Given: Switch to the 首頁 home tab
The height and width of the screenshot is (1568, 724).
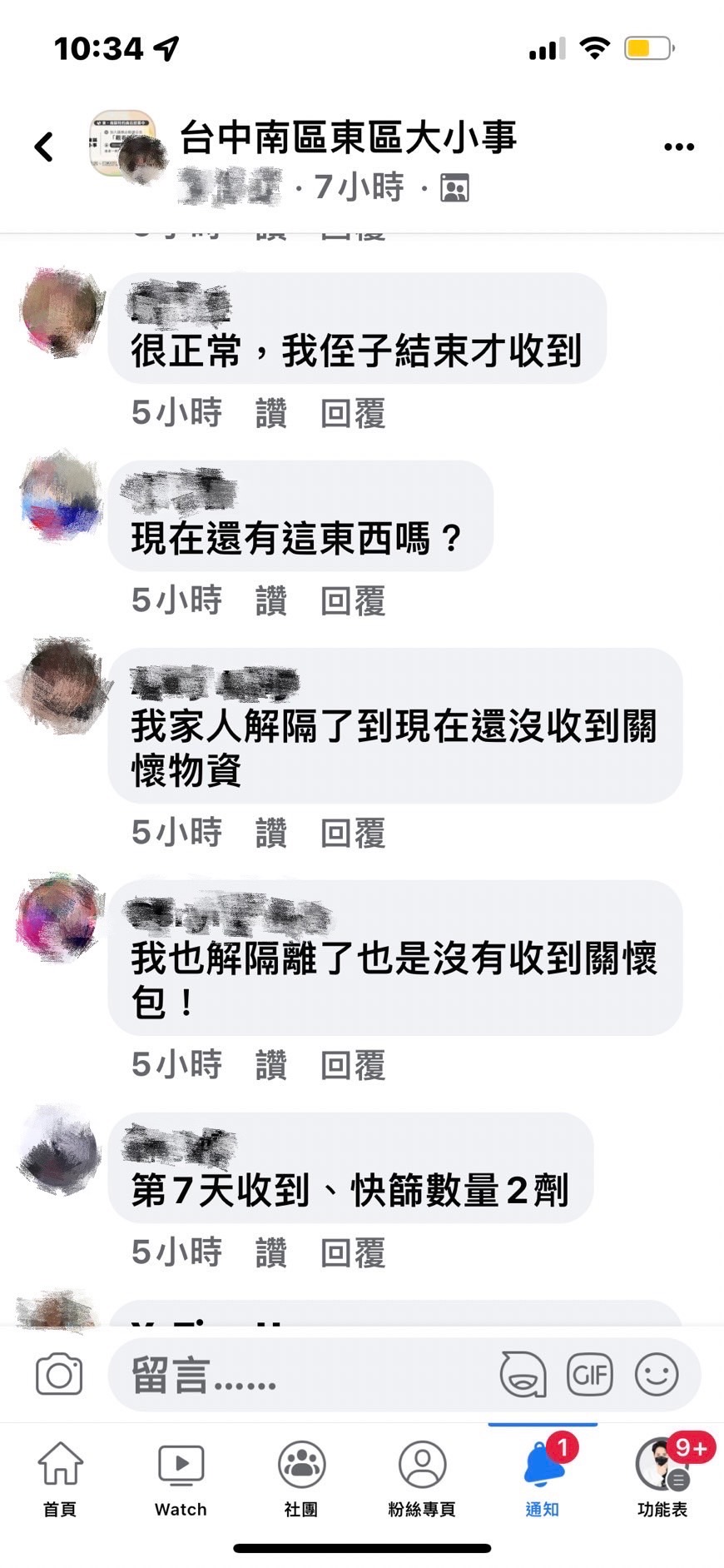Looking at the screenshot, I should point(60,1478).
